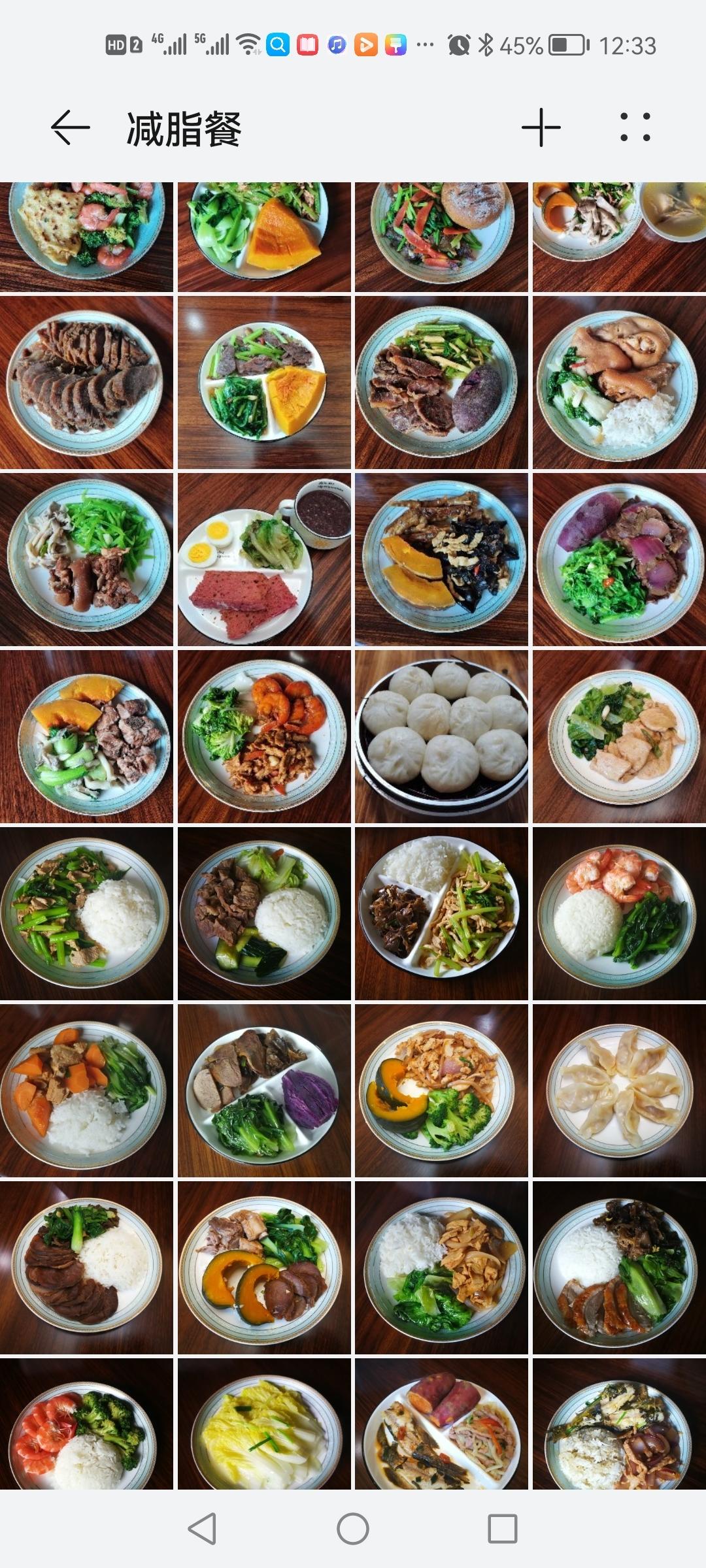Open the sliced braised beef plate photo
This screenshot has width=706, height=1568.
[86, 383]
